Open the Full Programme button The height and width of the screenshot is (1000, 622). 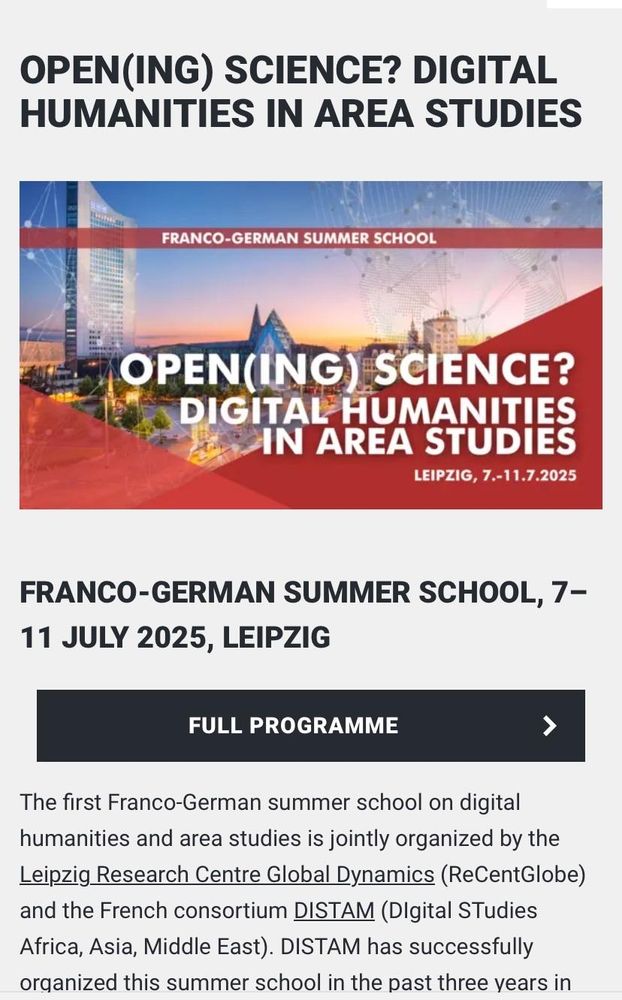tap(311, 725)
